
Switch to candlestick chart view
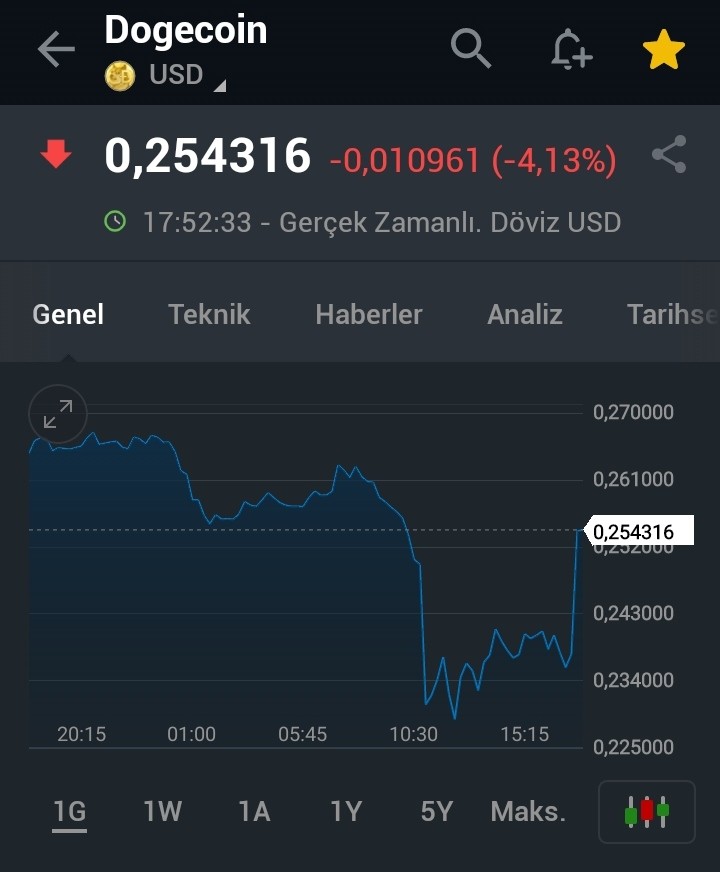tap(647, 812)
